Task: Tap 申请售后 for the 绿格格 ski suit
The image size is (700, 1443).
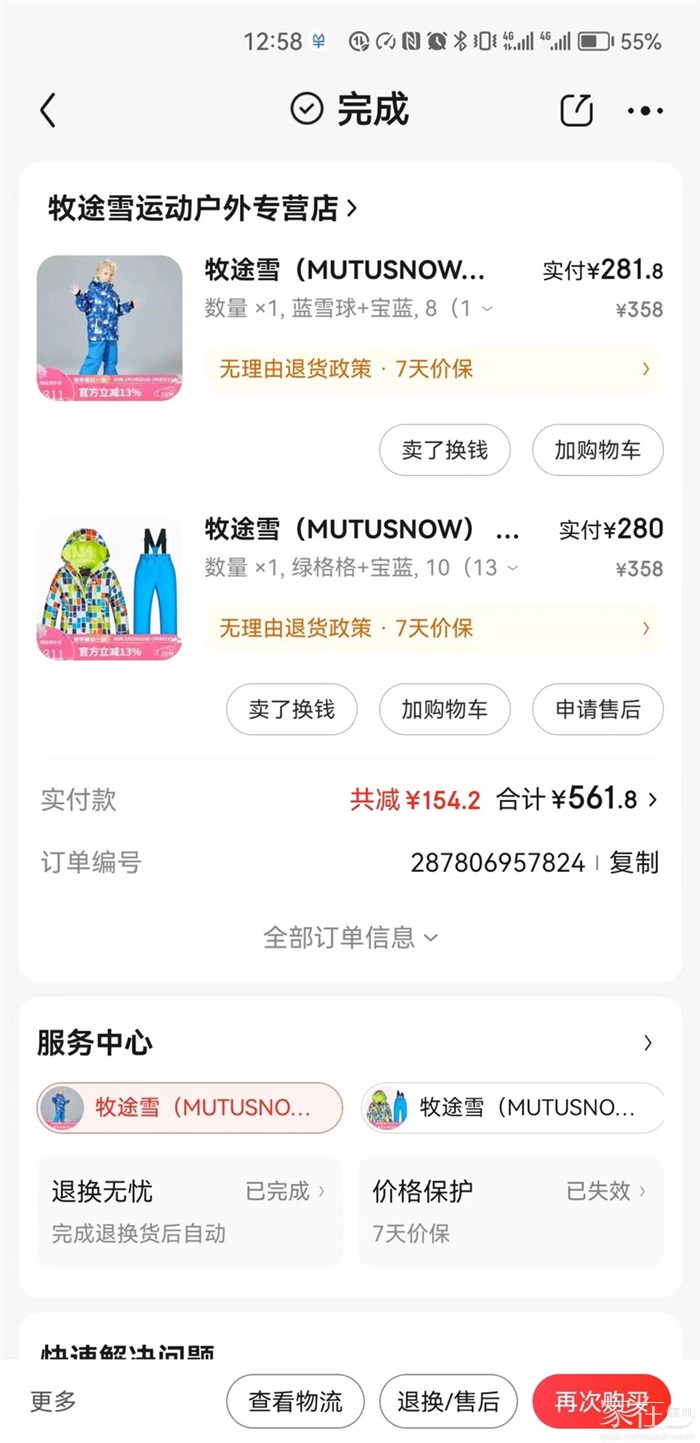Action: coord(597,710)
